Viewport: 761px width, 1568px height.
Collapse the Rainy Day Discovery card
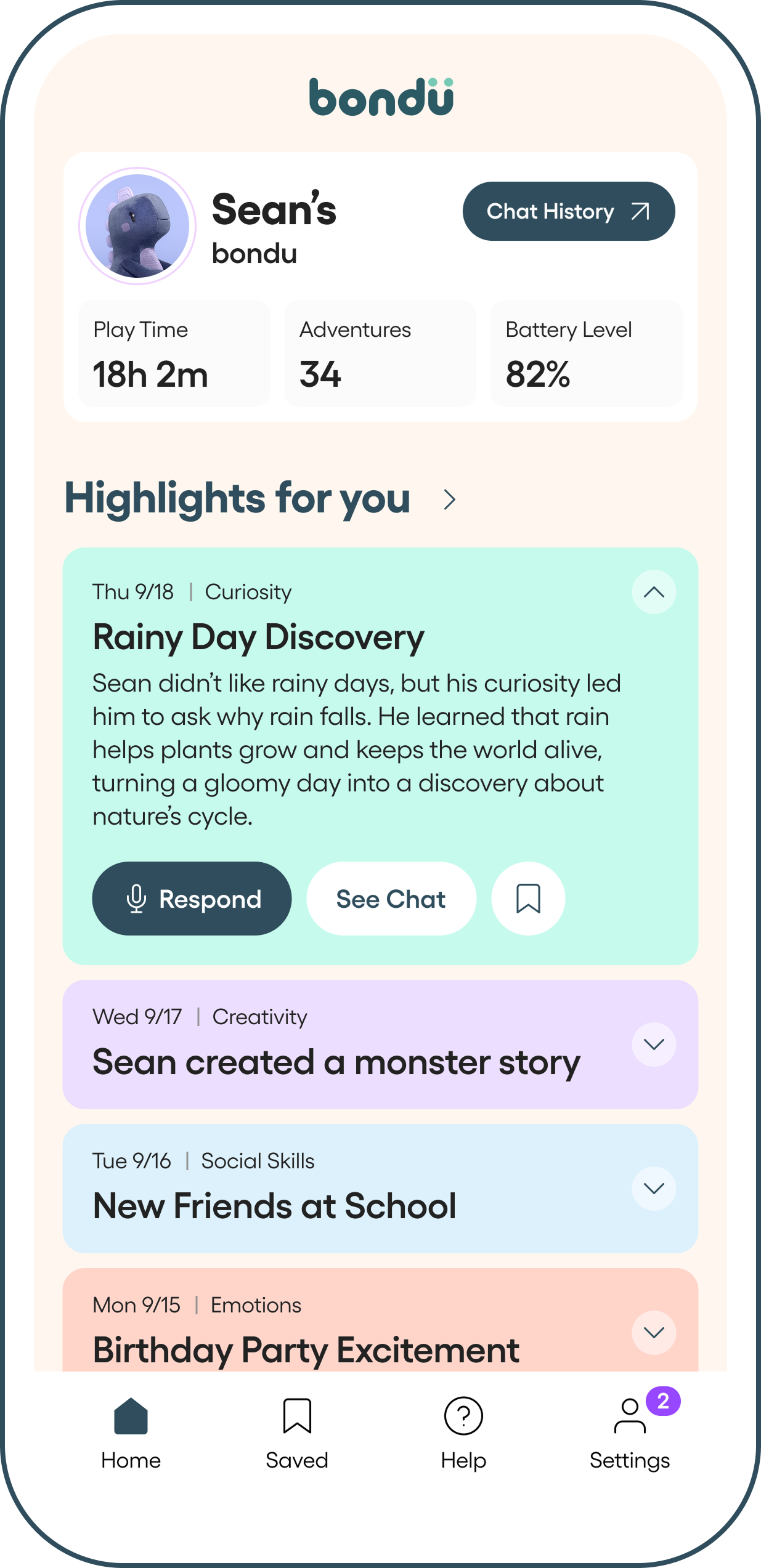[654, 592]
